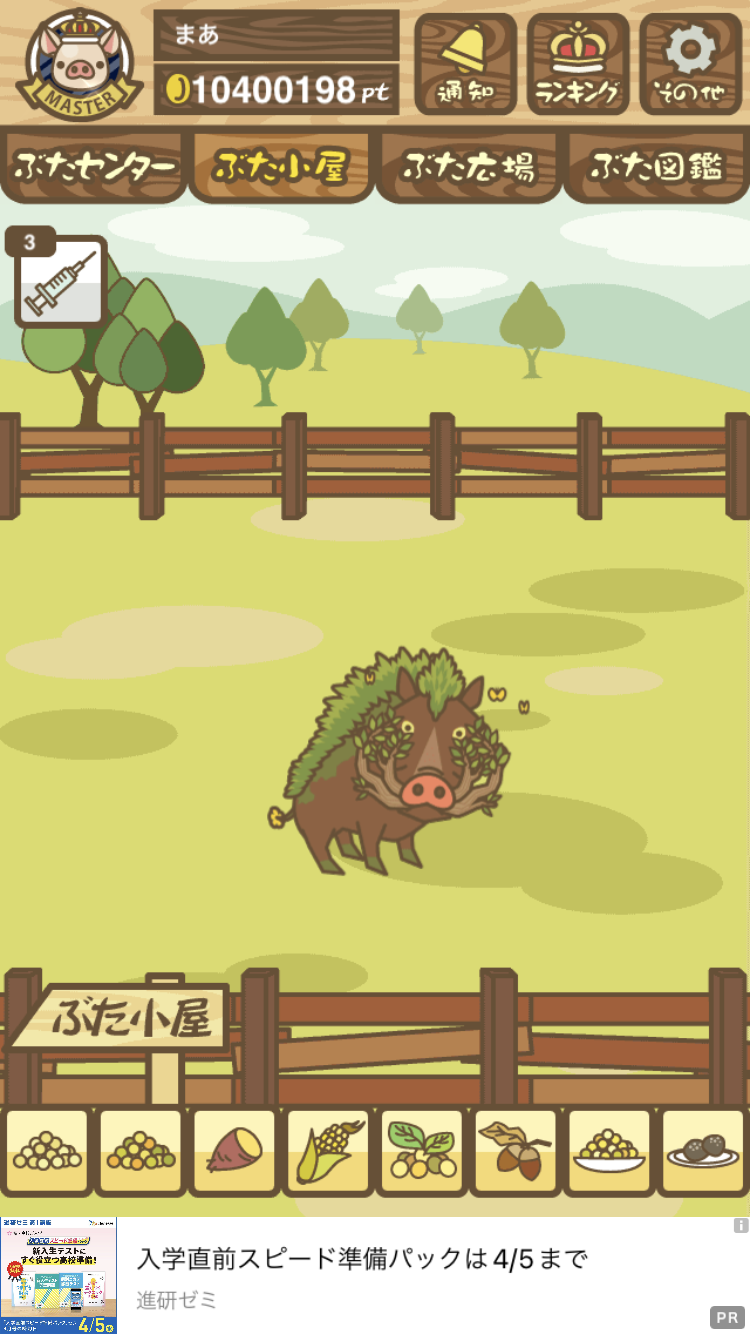750x1334 pixels.
Task: Feed the sweet potato
Action: tap(234, 1151)
